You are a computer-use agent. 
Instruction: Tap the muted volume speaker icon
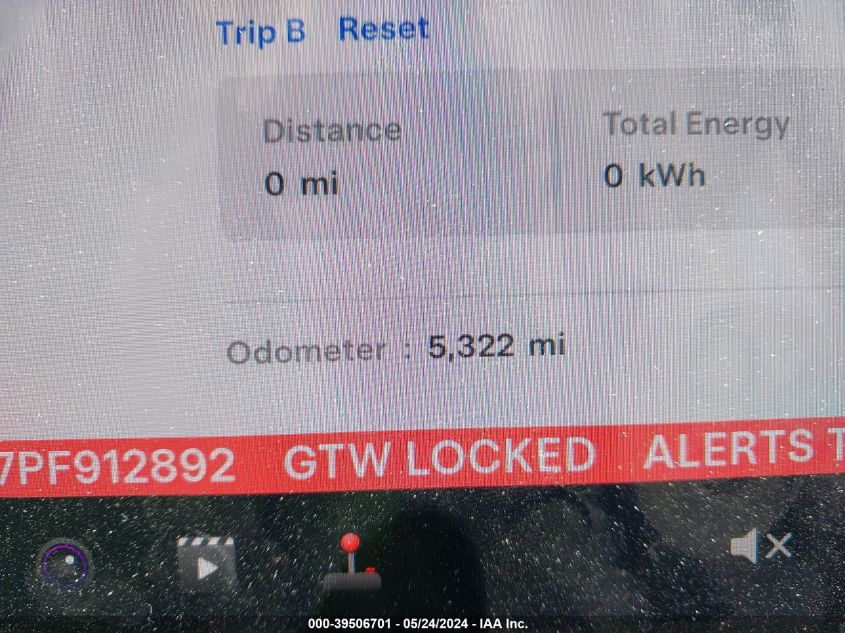760,546
